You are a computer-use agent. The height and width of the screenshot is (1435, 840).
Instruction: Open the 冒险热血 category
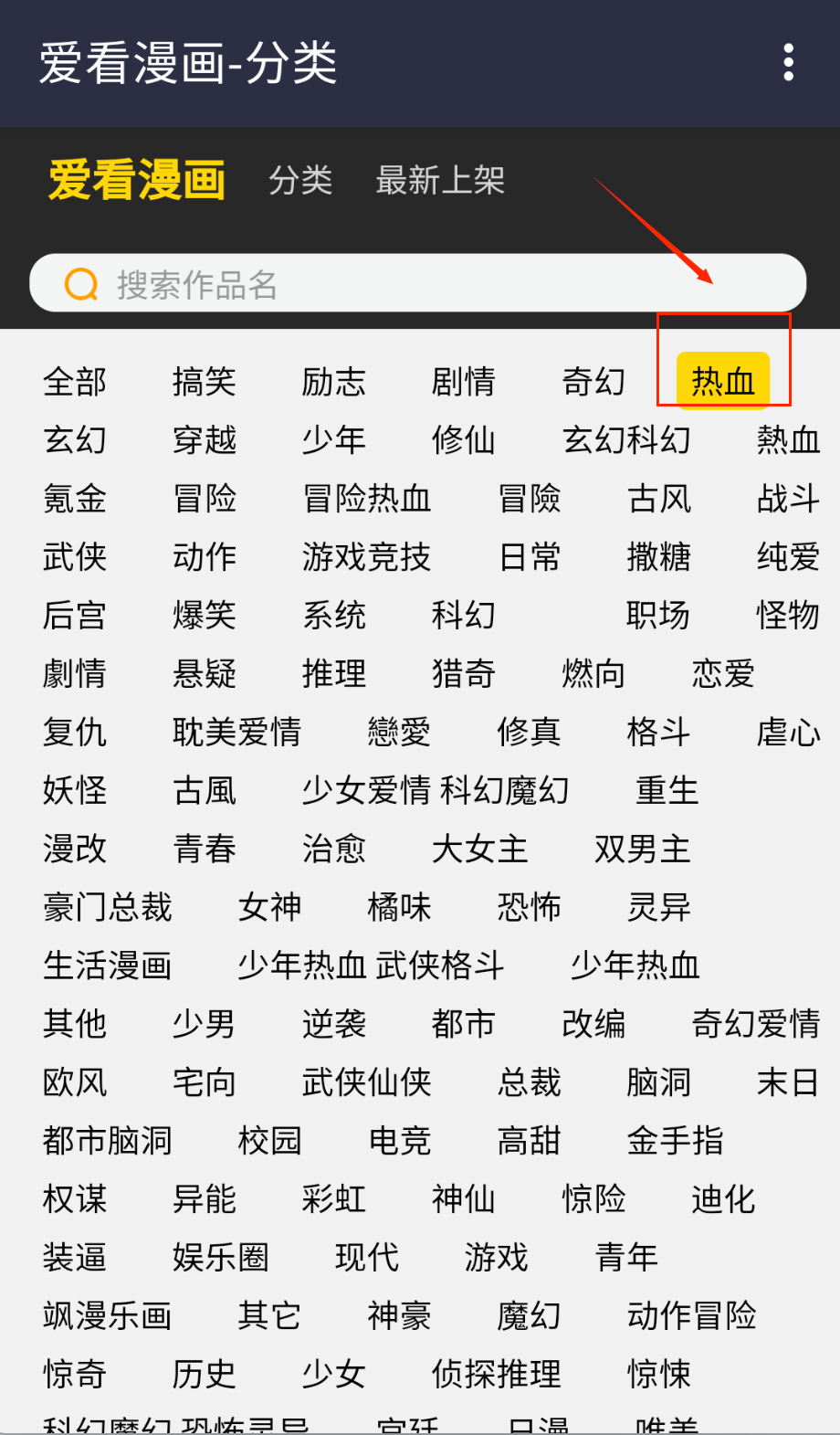pos(367,498)
